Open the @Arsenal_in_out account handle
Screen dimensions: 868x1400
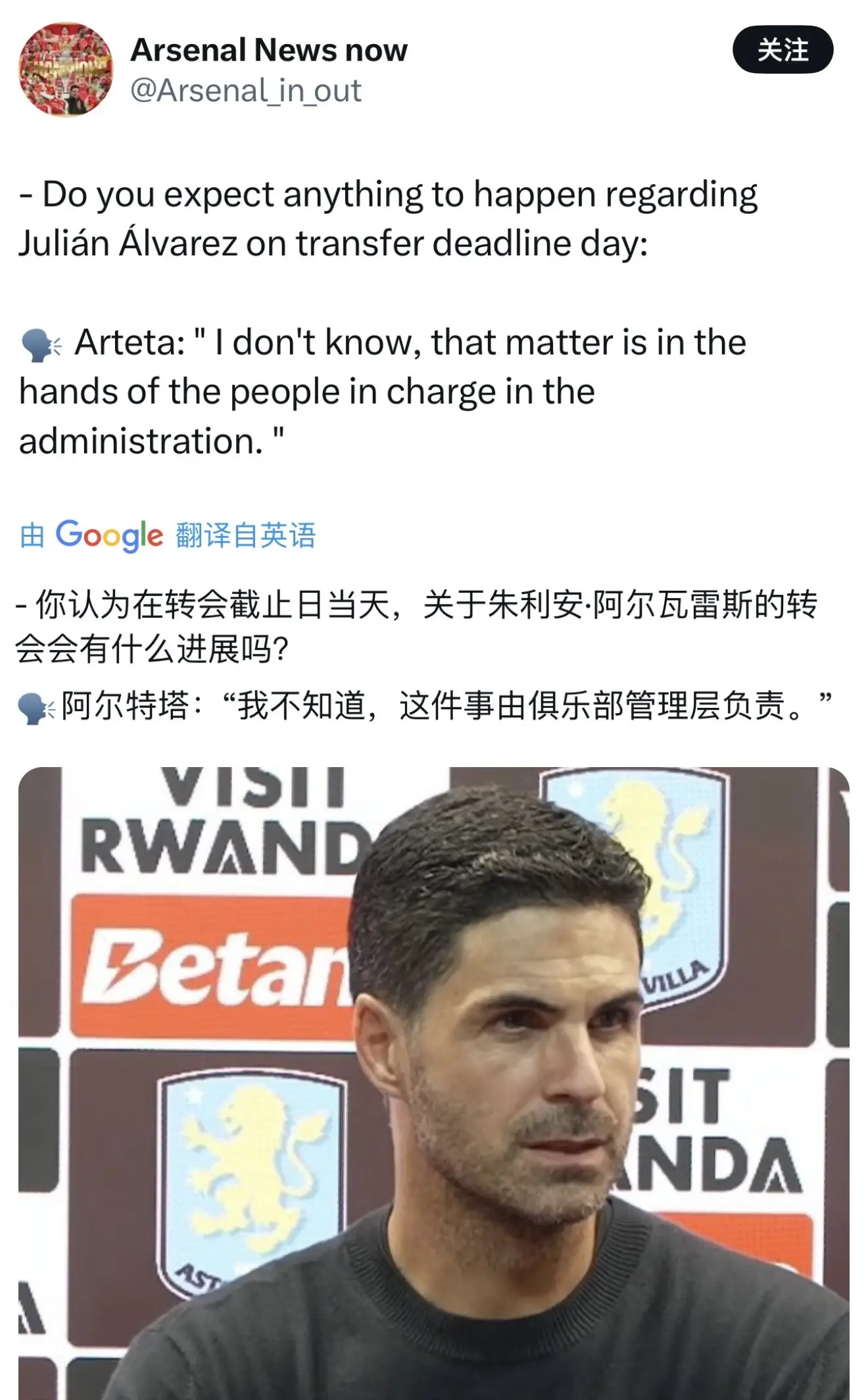(246, 91)
